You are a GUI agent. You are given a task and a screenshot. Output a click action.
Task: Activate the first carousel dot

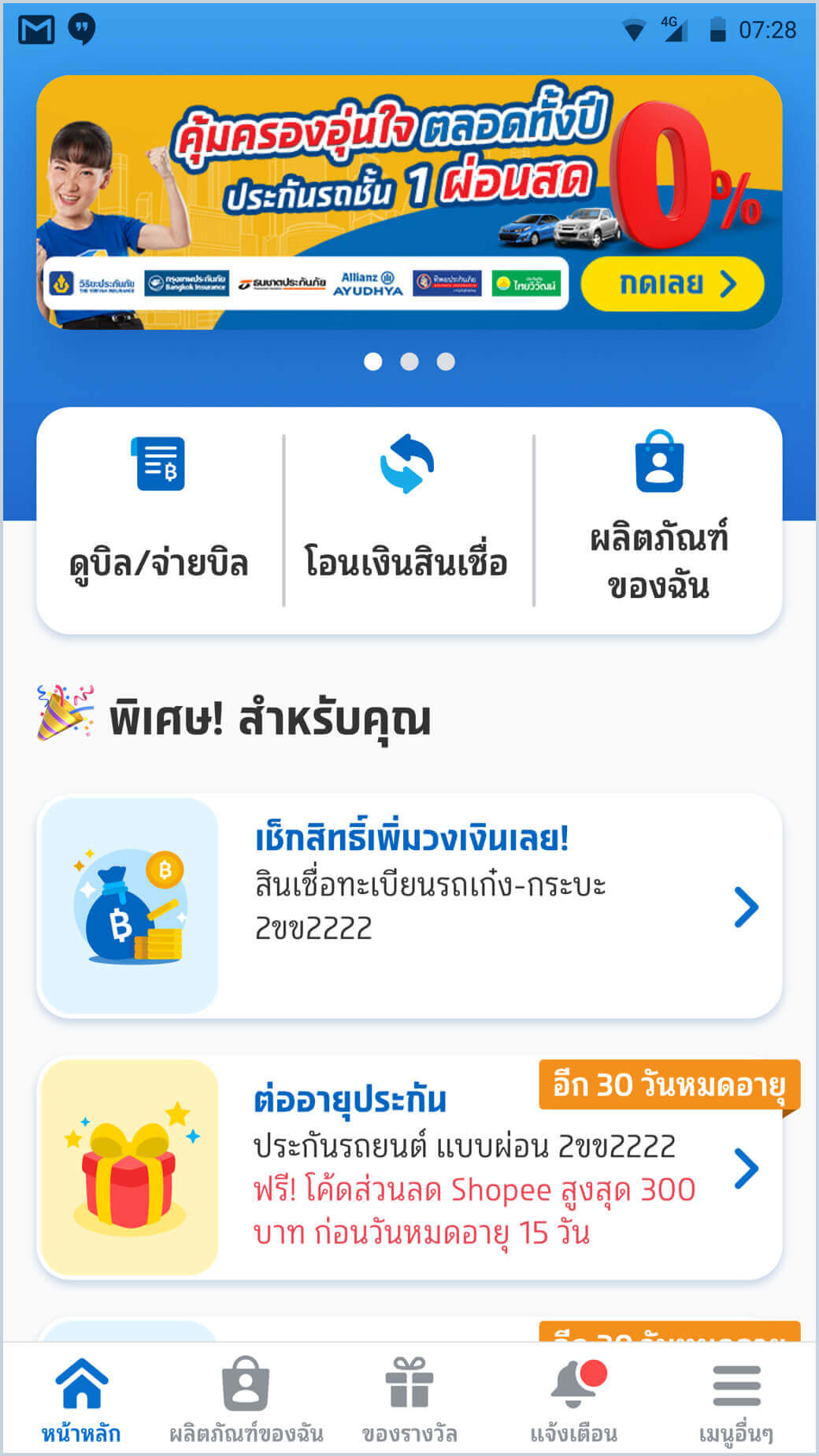coord(372,360)
